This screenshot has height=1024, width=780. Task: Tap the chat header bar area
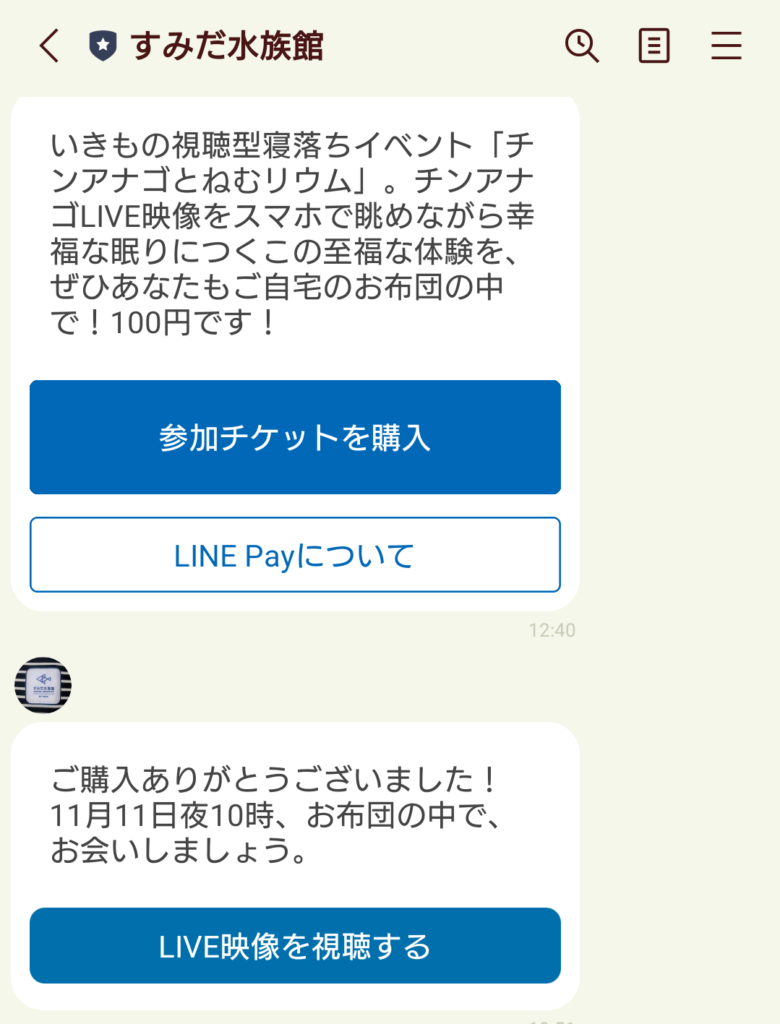390,46
